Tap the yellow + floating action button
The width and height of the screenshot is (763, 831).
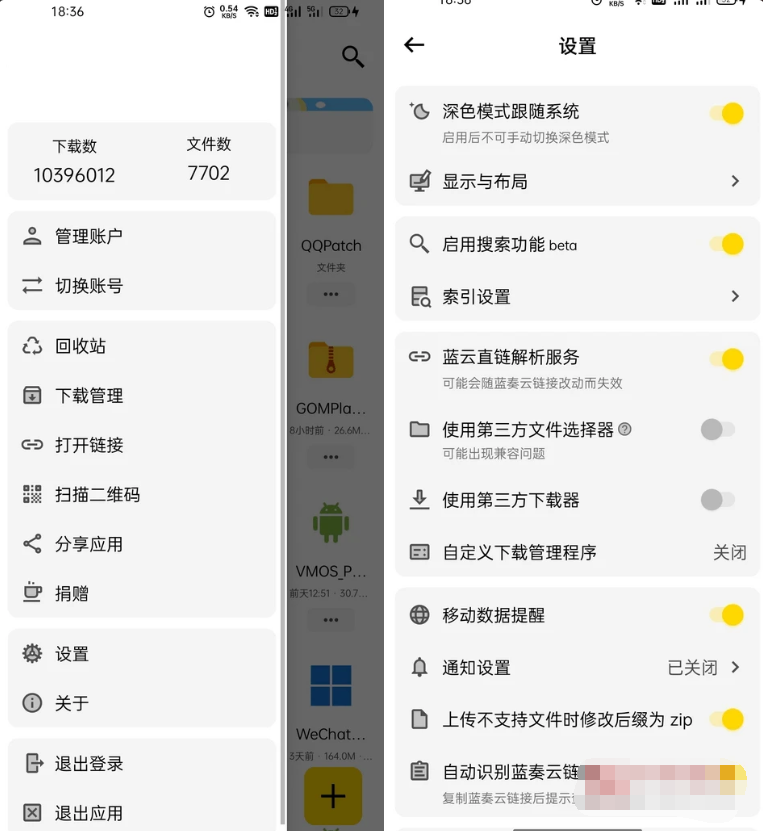(333, 797)
